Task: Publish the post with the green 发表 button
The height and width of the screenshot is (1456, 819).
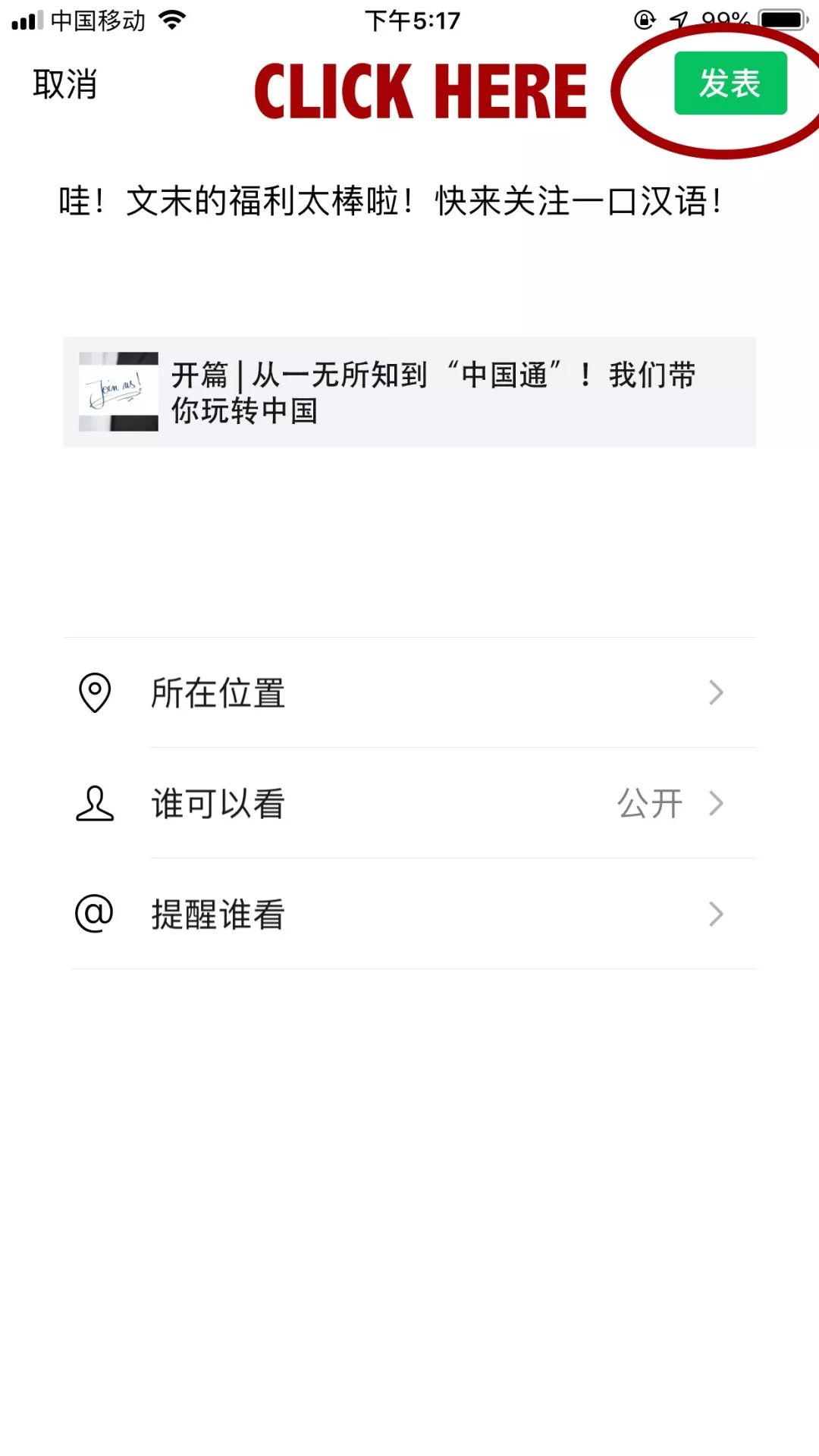Action: point(730,83)
